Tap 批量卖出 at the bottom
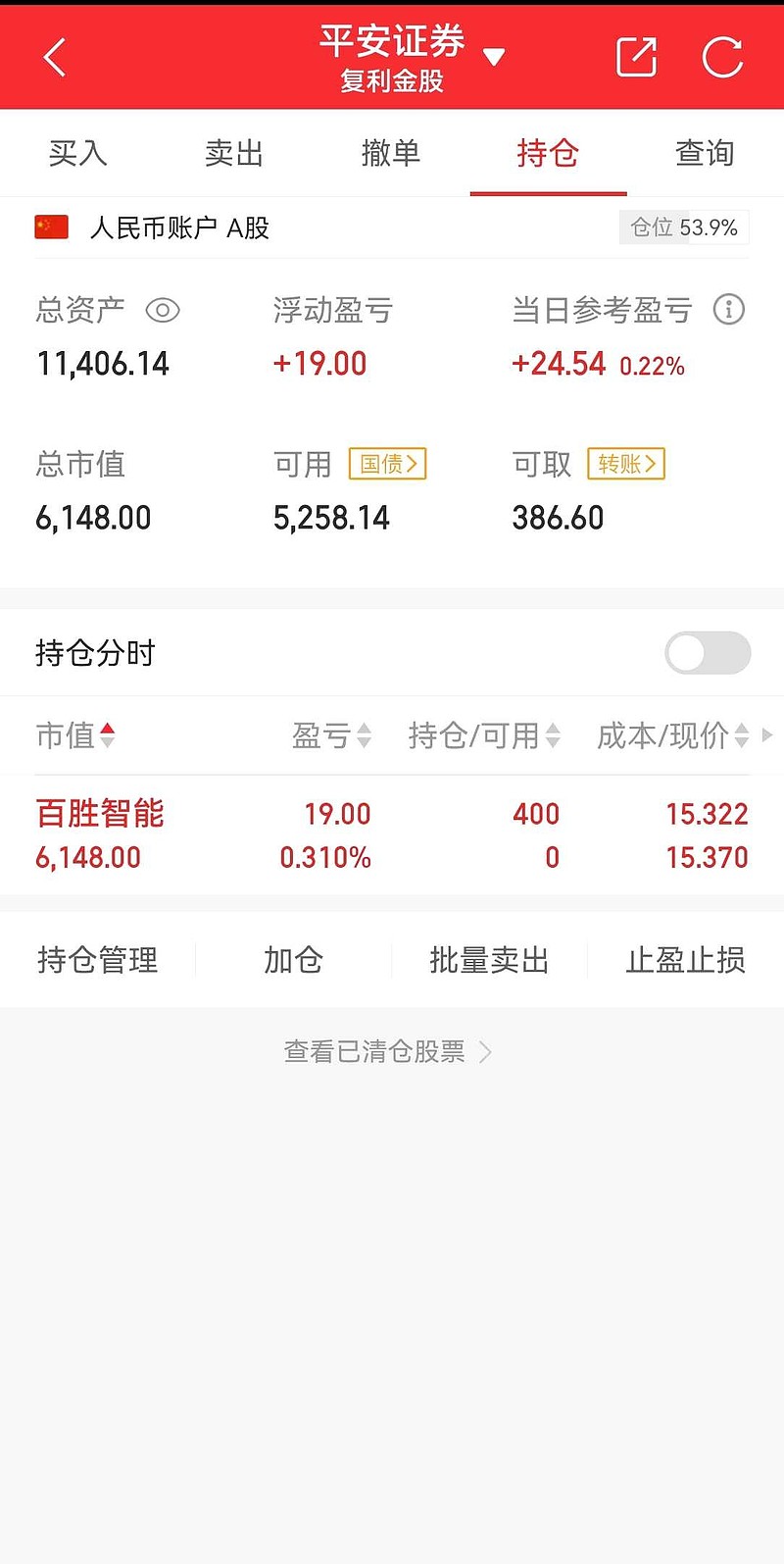Image resolution: width=784 pixels, height=1564 pixels. [x=489, y=961]
